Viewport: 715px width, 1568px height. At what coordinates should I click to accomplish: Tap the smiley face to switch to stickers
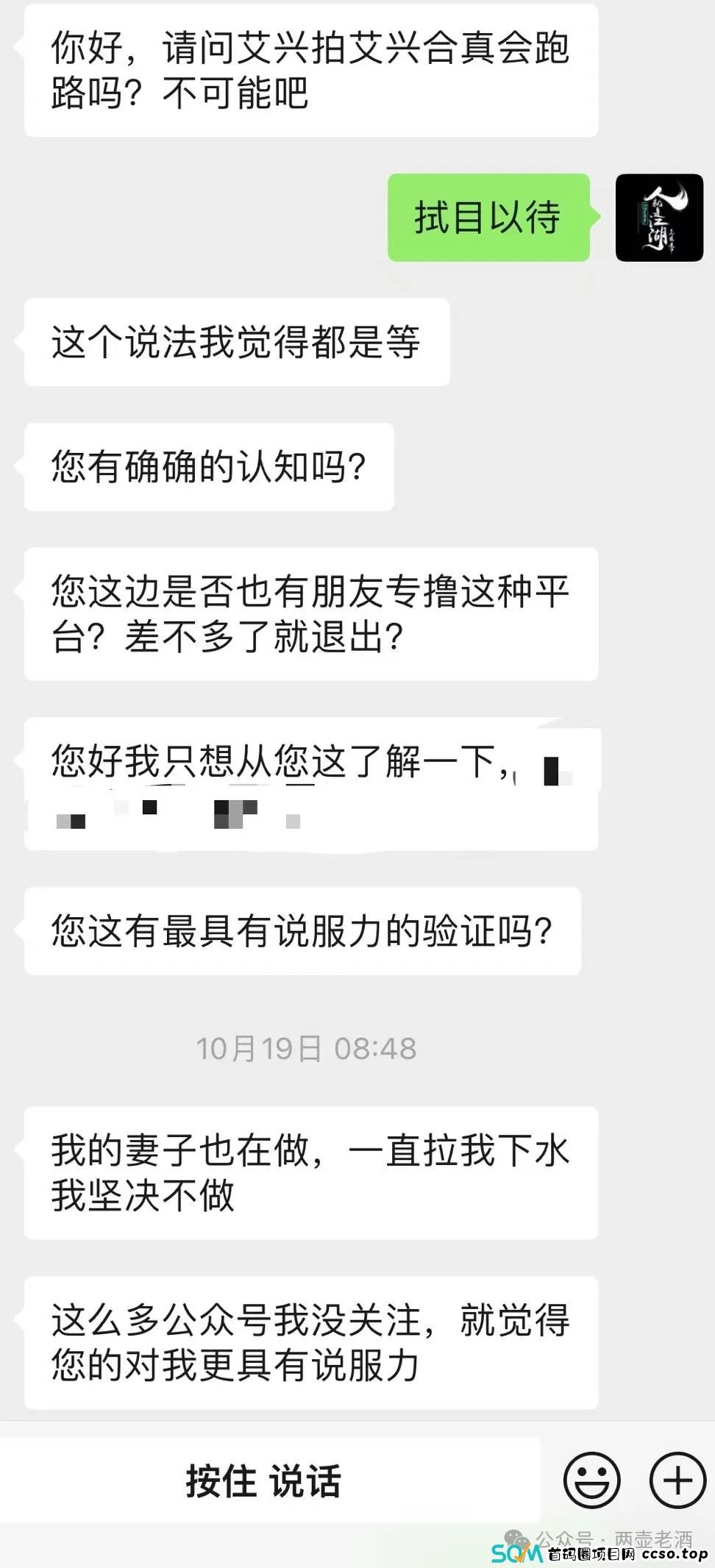tap(593, 1480)
